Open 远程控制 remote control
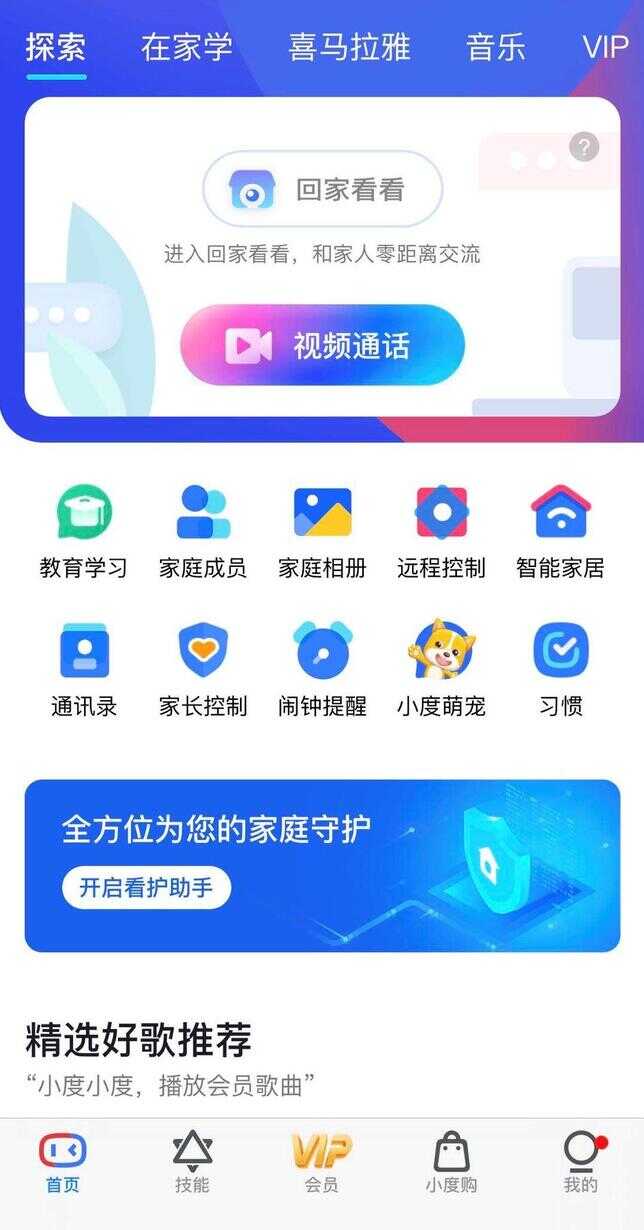Viewport: 644px width, 1230px height. click(x=441, y=530)
